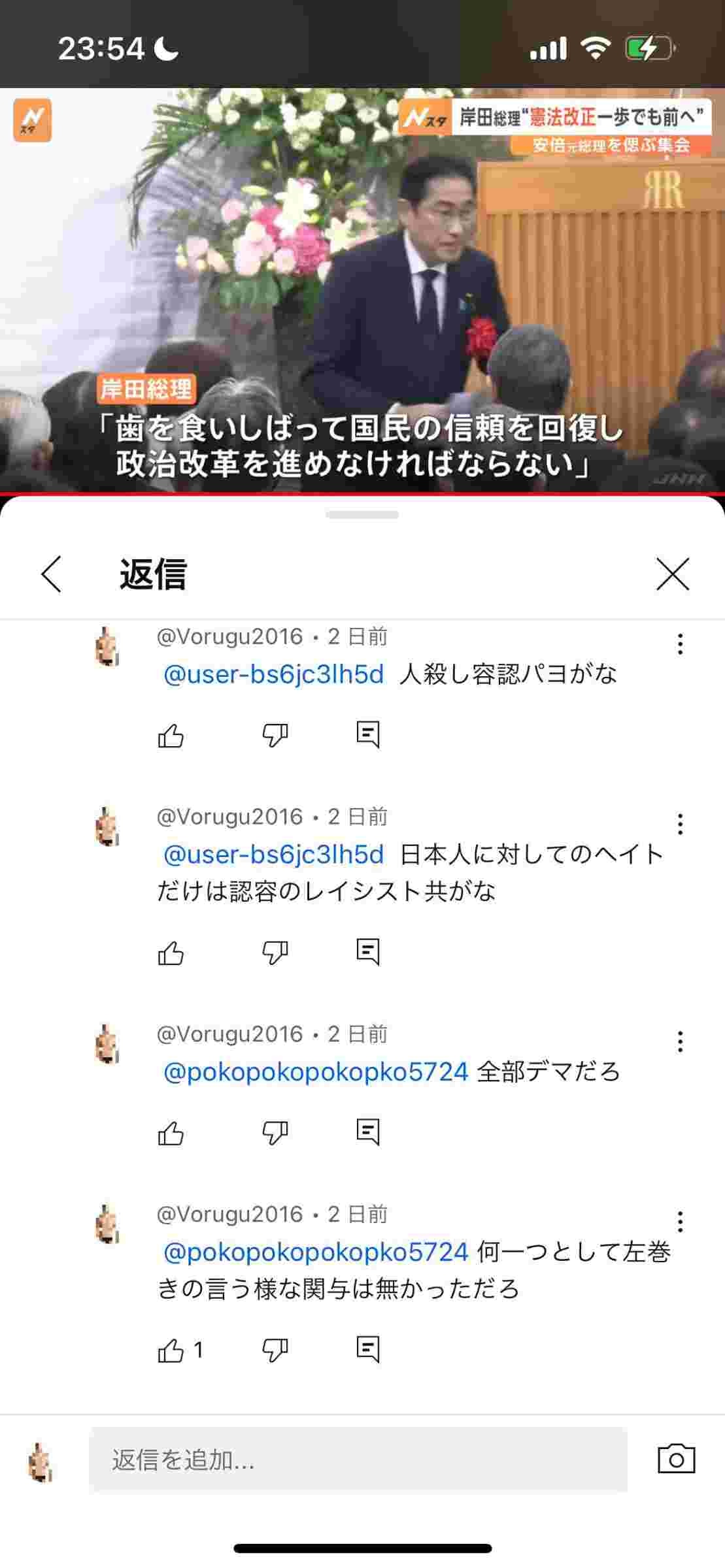Open options menu for 全部デマだろ comment

680,1042
